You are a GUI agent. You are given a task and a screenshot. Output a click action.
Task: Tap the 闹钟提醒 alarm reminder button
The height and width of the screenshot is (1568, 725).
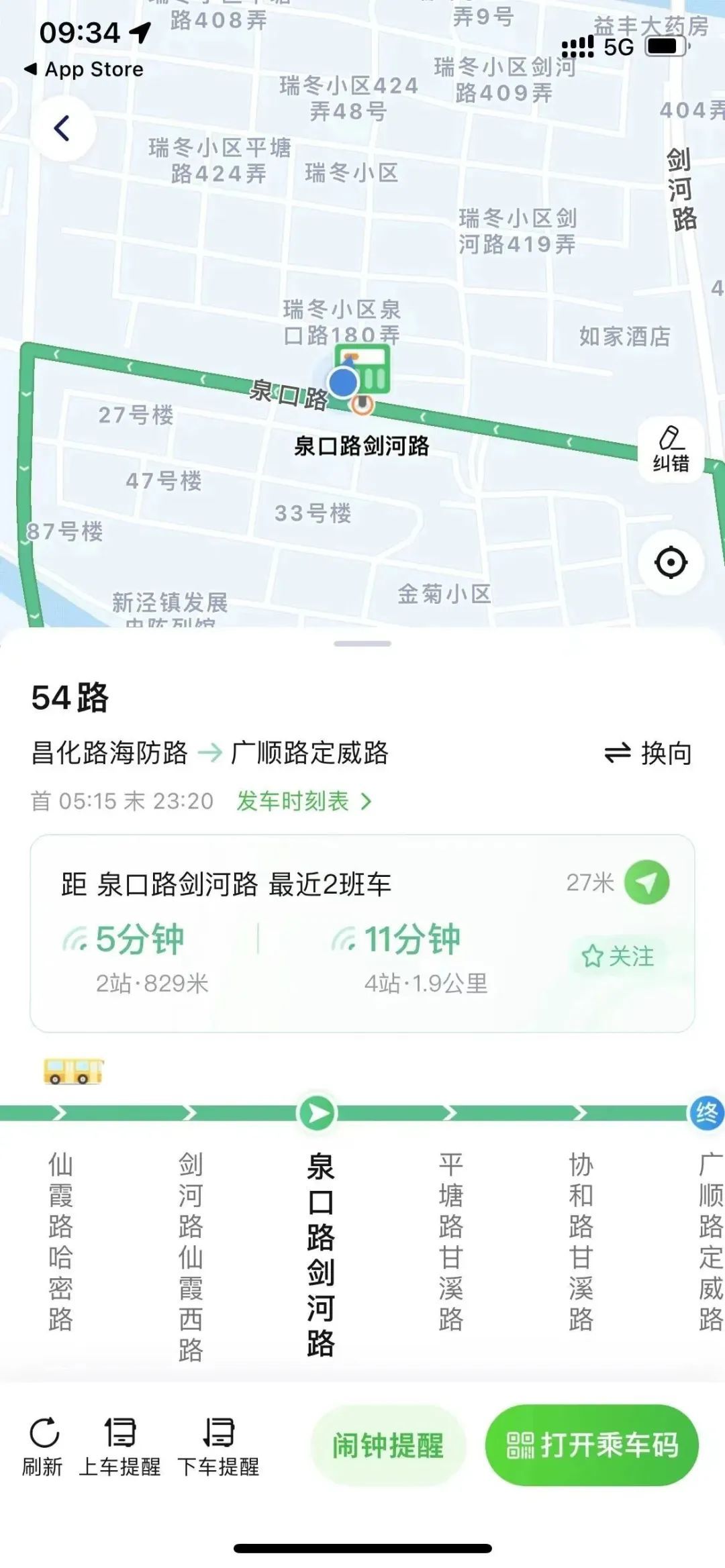coord(388,1445)
